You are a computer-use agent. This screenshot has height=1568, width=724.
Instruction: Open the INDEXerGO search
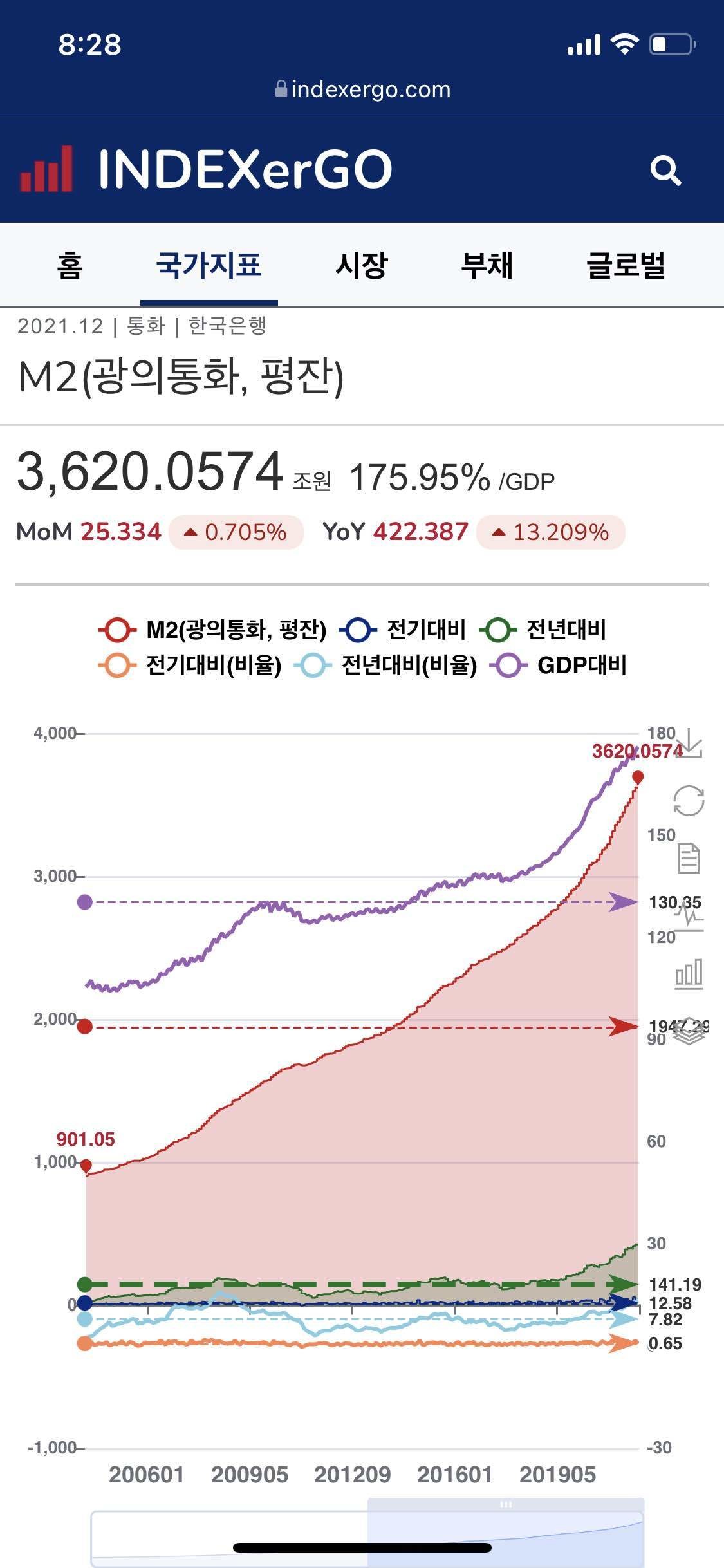666,171
